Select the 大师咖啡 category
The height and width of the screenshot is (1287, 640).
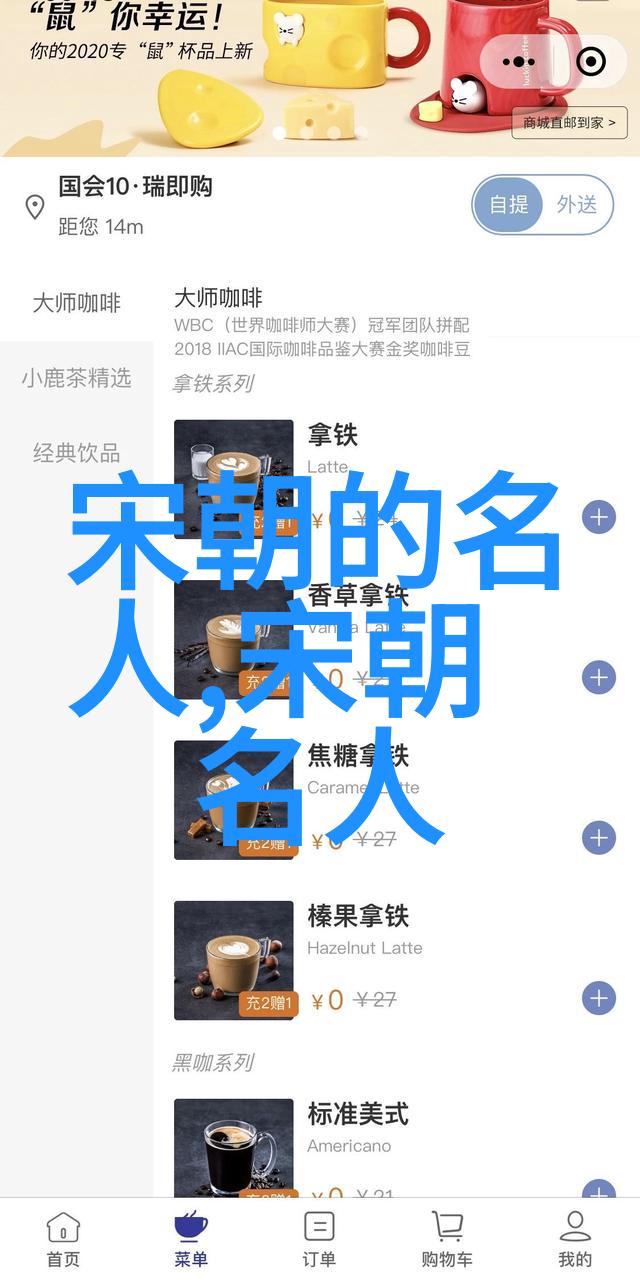(76, 303)
